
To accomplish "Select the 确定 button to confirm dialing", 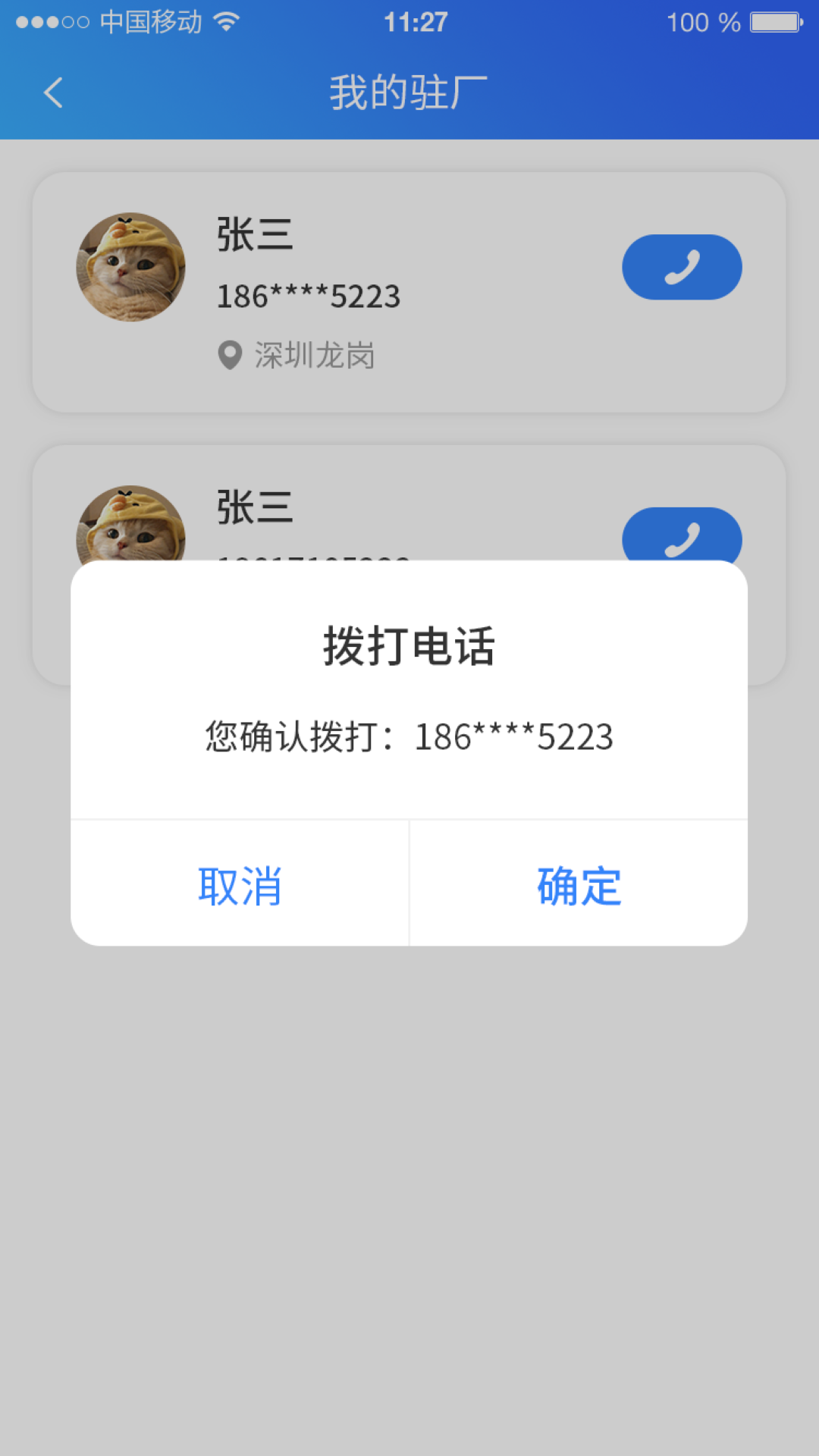I will pyautogui.click(x=577, y=887).
